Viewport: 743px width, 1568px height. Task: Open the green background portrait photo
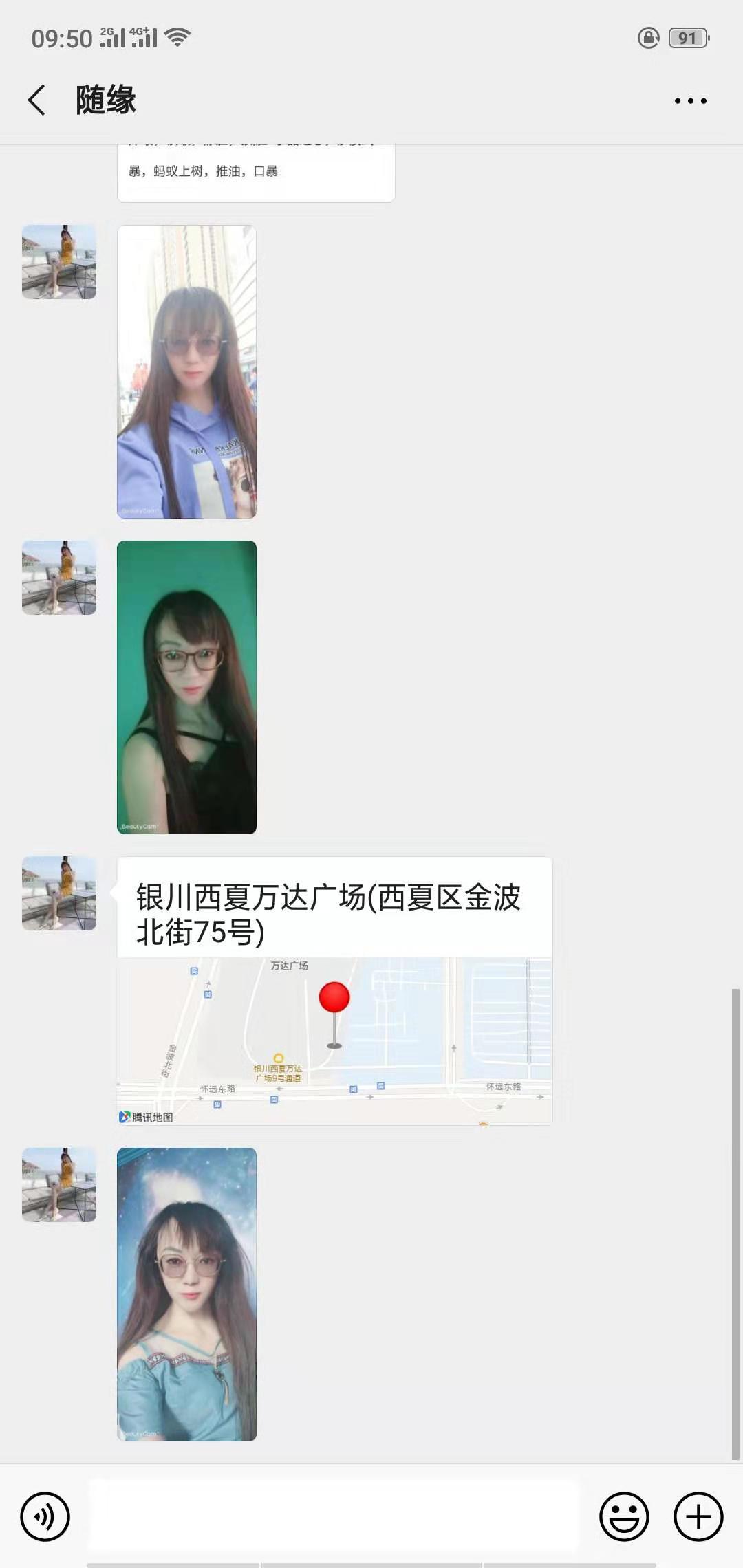click(x=187, y=688)
